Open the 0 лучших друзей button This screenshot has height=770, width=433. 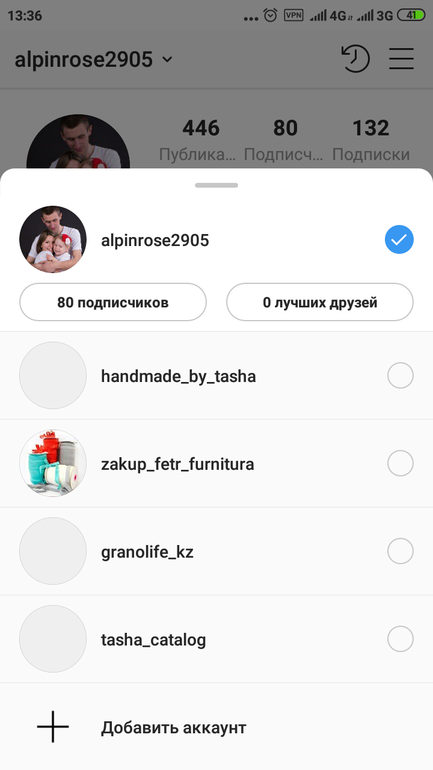point(320,302)
